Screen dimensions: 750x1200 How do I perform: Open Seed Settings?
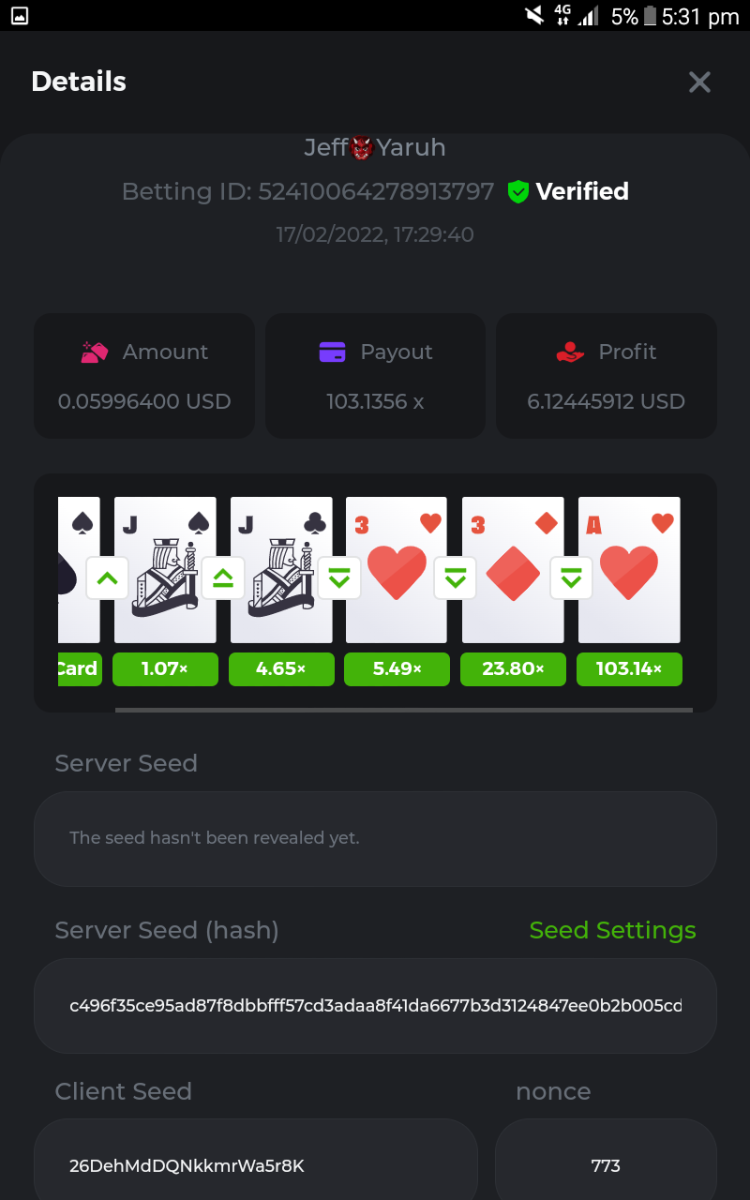612,930
